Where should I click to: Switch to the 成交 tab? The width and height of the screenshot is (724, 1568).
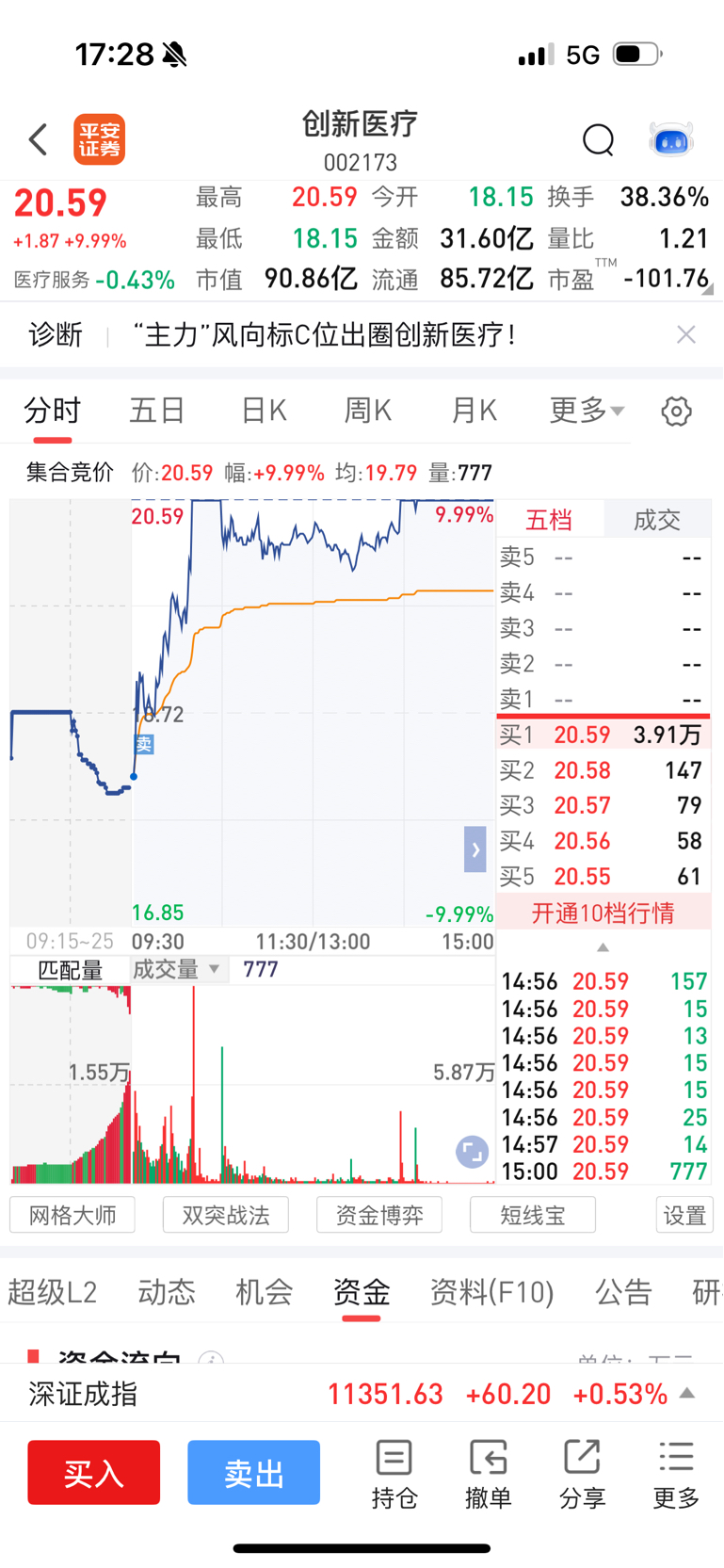pyautogui.click(x=657, y=520)
